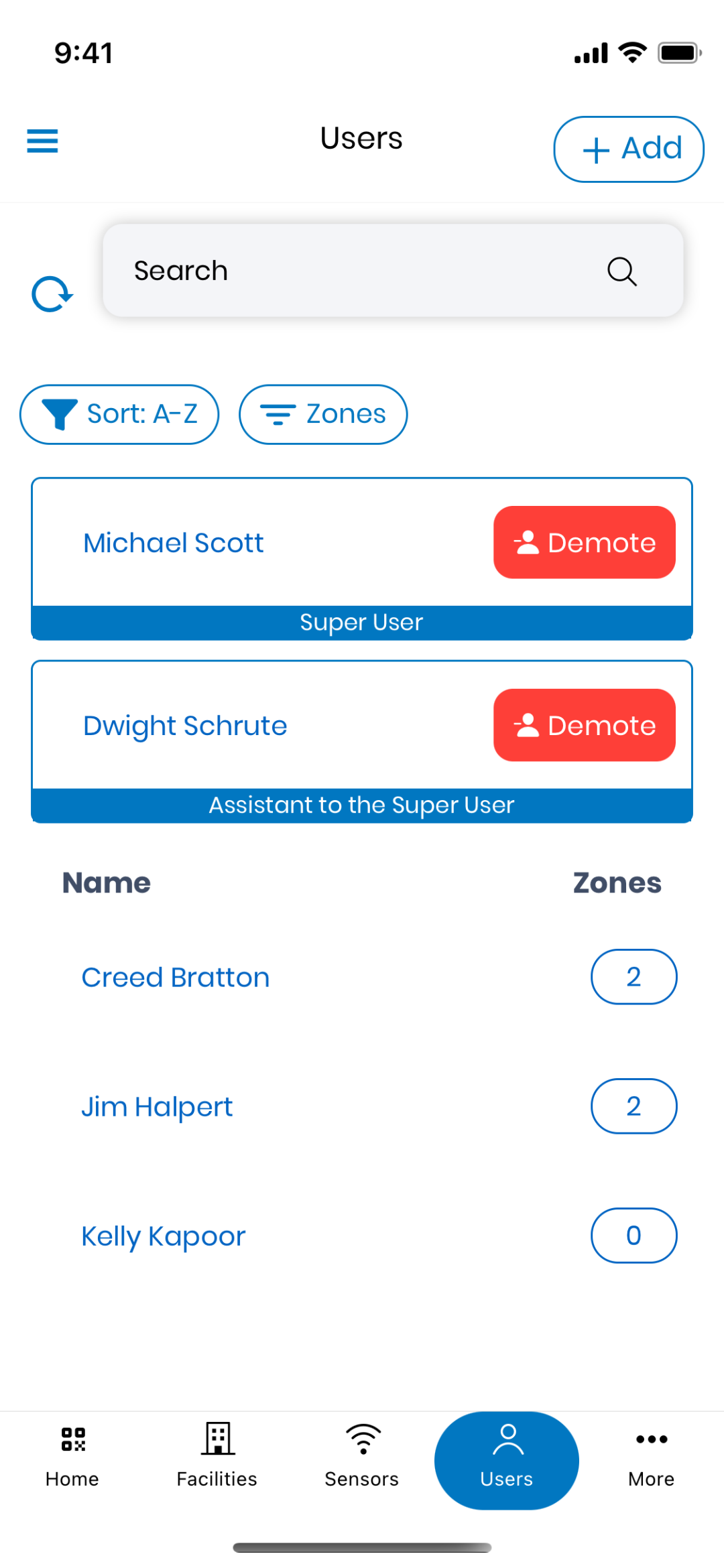Show zones assigned to Creed Bratton
The image size is (724, 1568).
tap(633, 977)
